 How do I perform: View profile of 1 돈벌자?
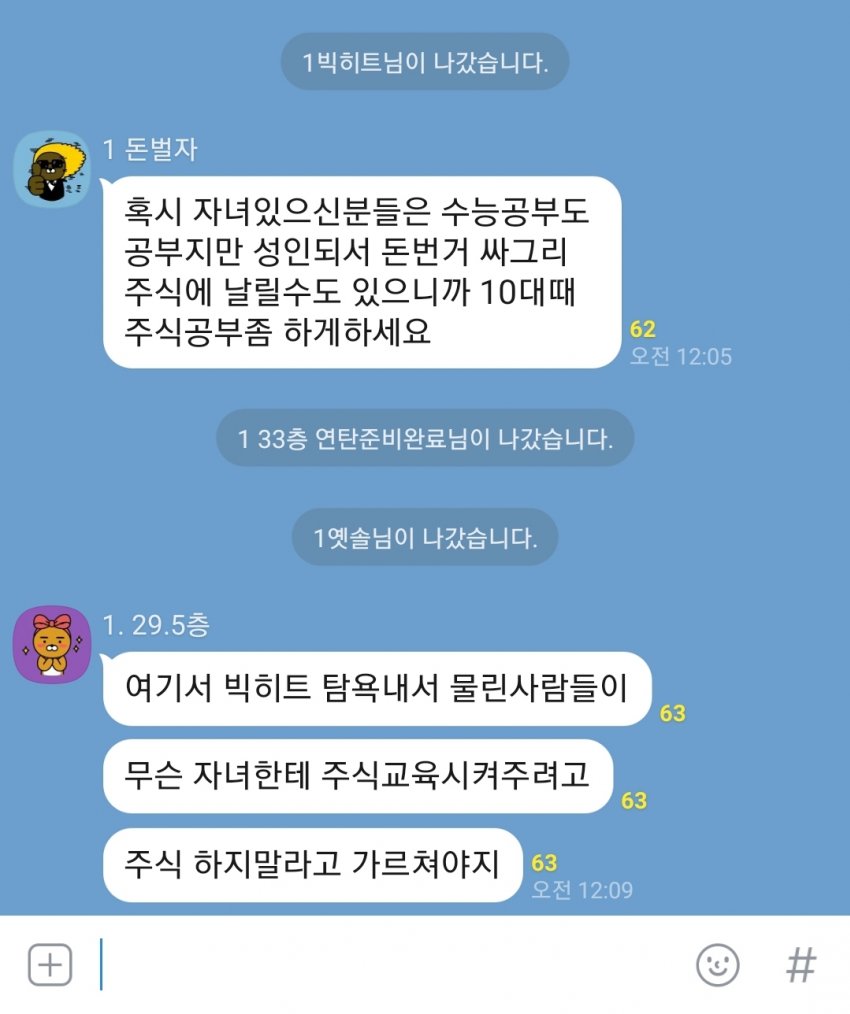pos(51,169)
